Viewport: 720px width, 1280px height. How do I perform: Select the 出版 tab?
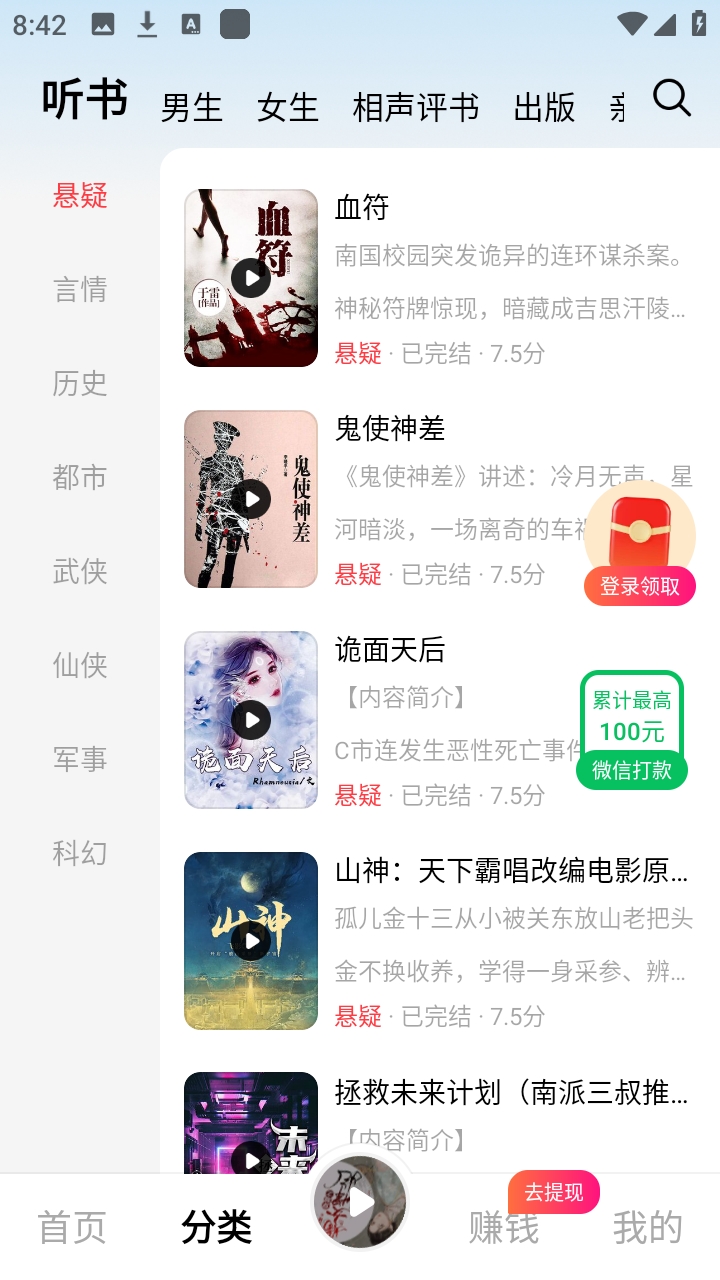tap(544, 108)
